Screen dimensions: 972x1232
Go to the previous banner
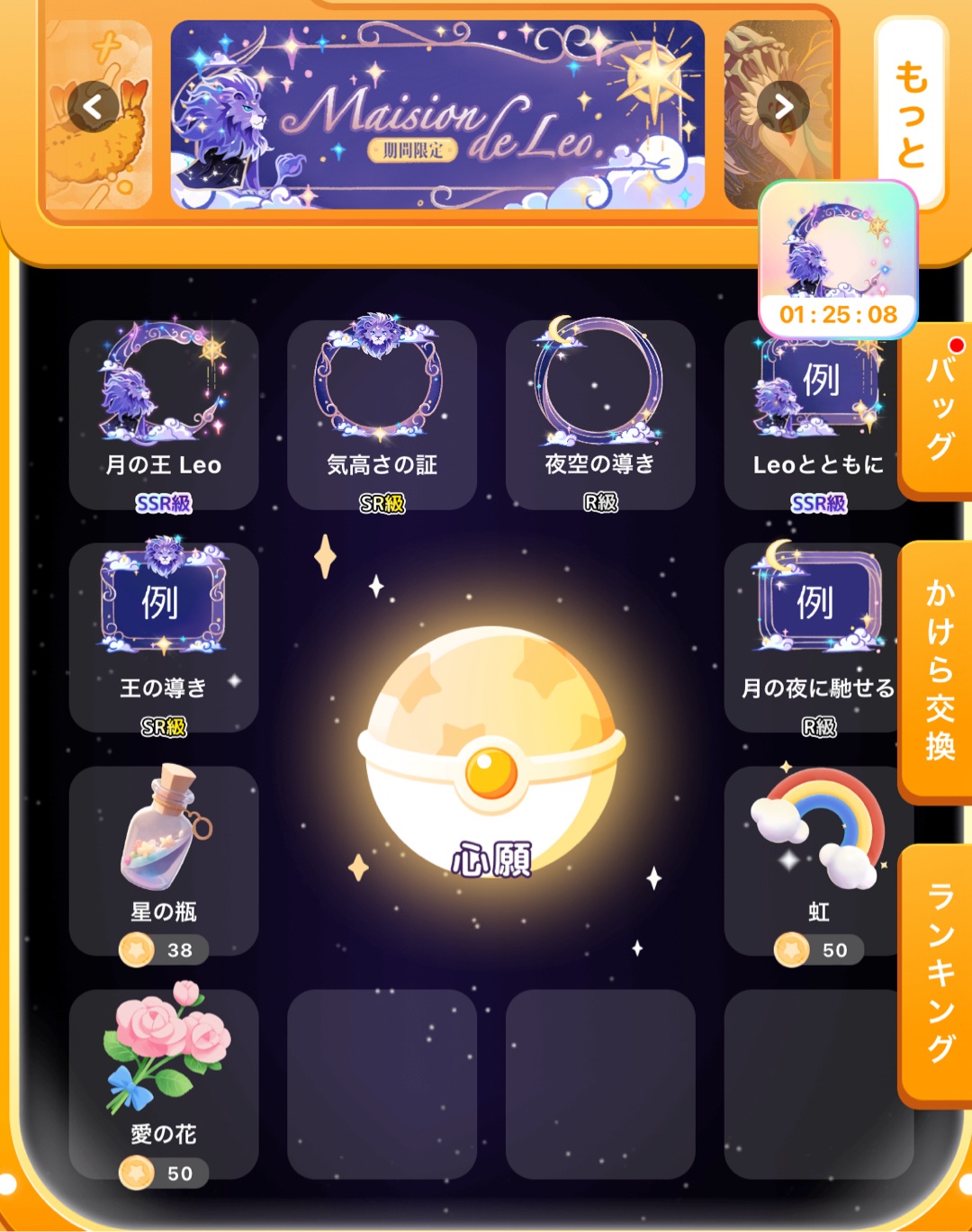(x=93, y=107)
